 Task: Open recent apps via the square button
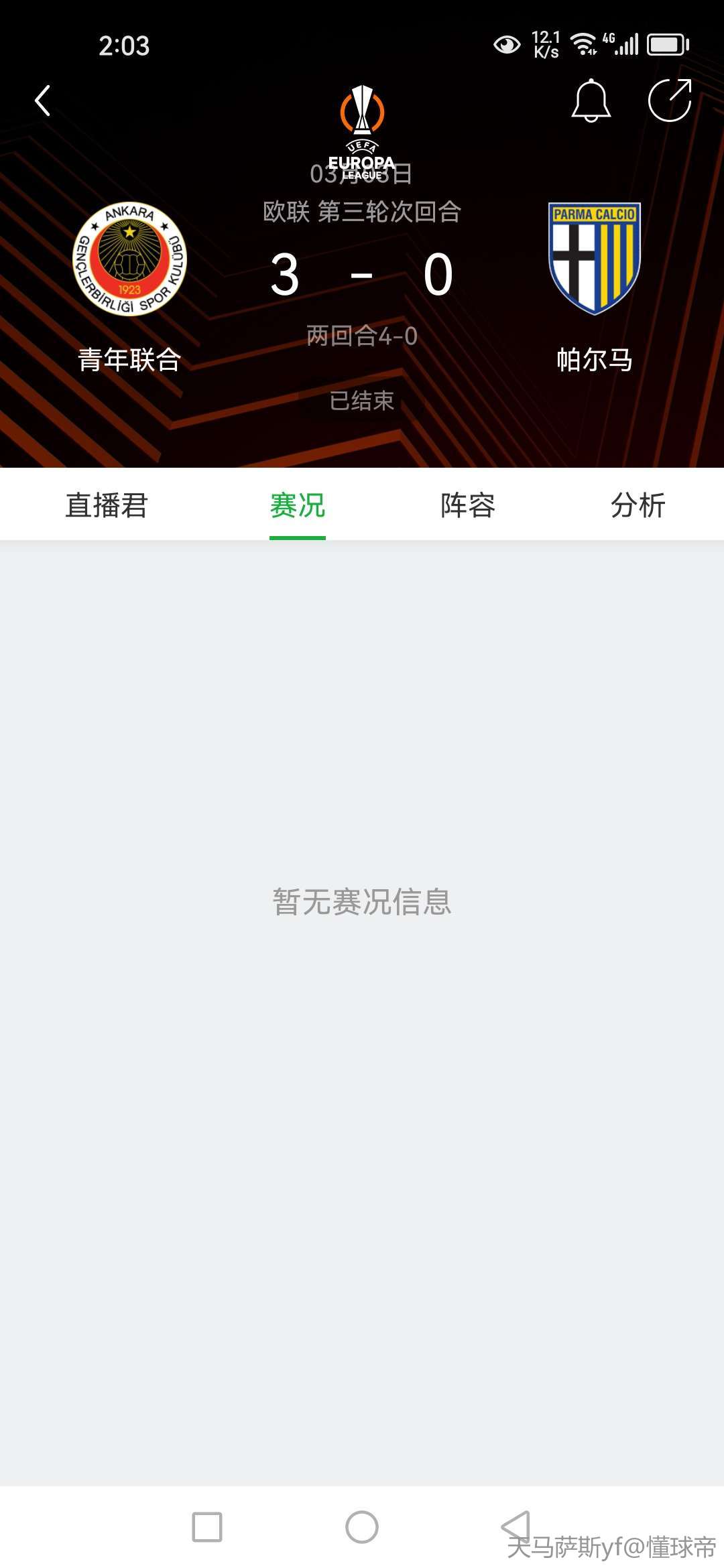pyautogui.click(x=207, y=1527)
